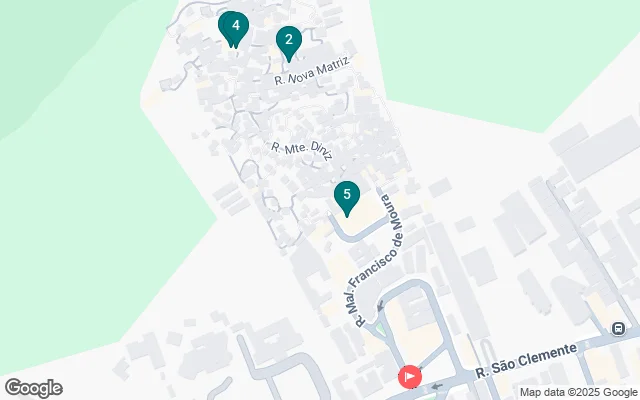Open map pin number 2

tap(289, 41)
